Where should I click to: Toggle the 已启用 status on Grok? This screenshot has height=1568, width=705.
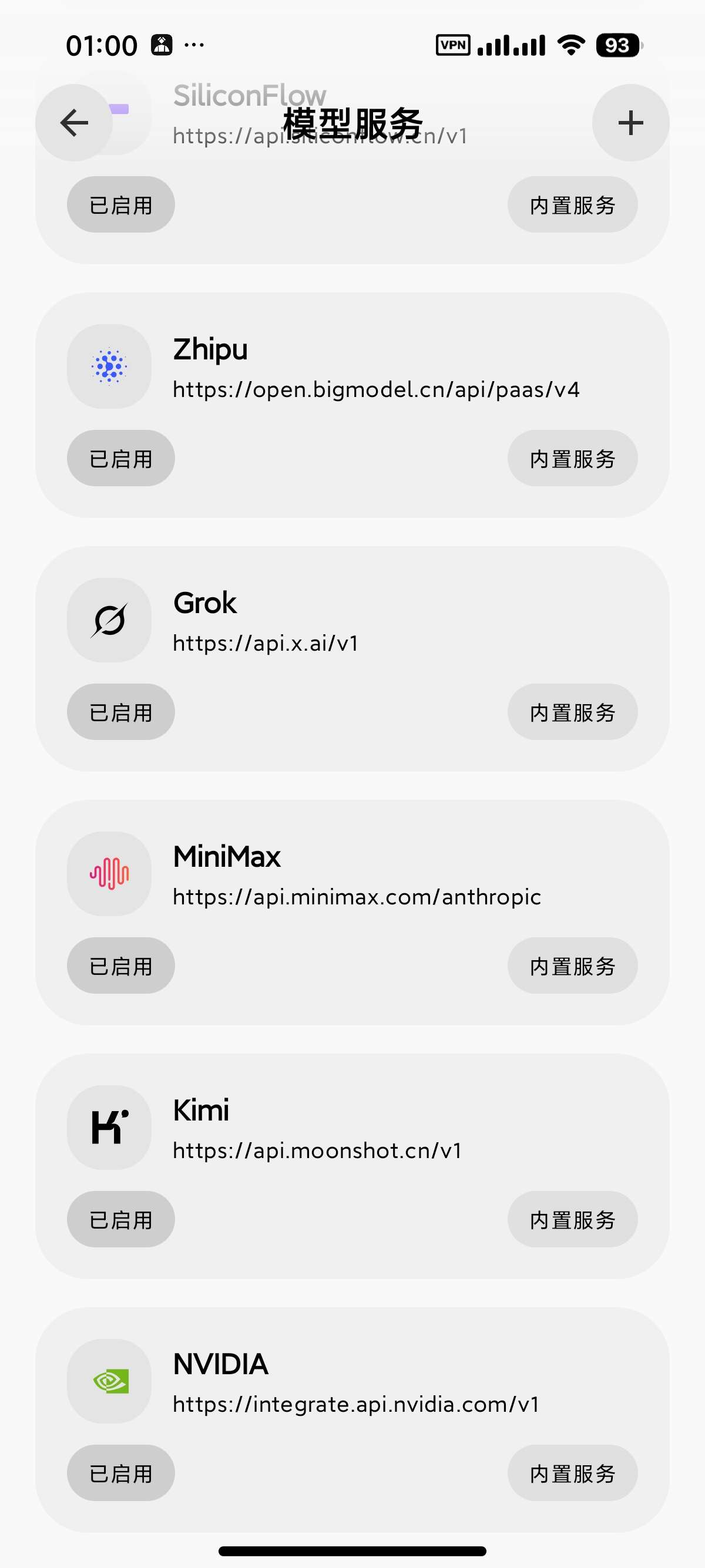(x=120, y=712)
